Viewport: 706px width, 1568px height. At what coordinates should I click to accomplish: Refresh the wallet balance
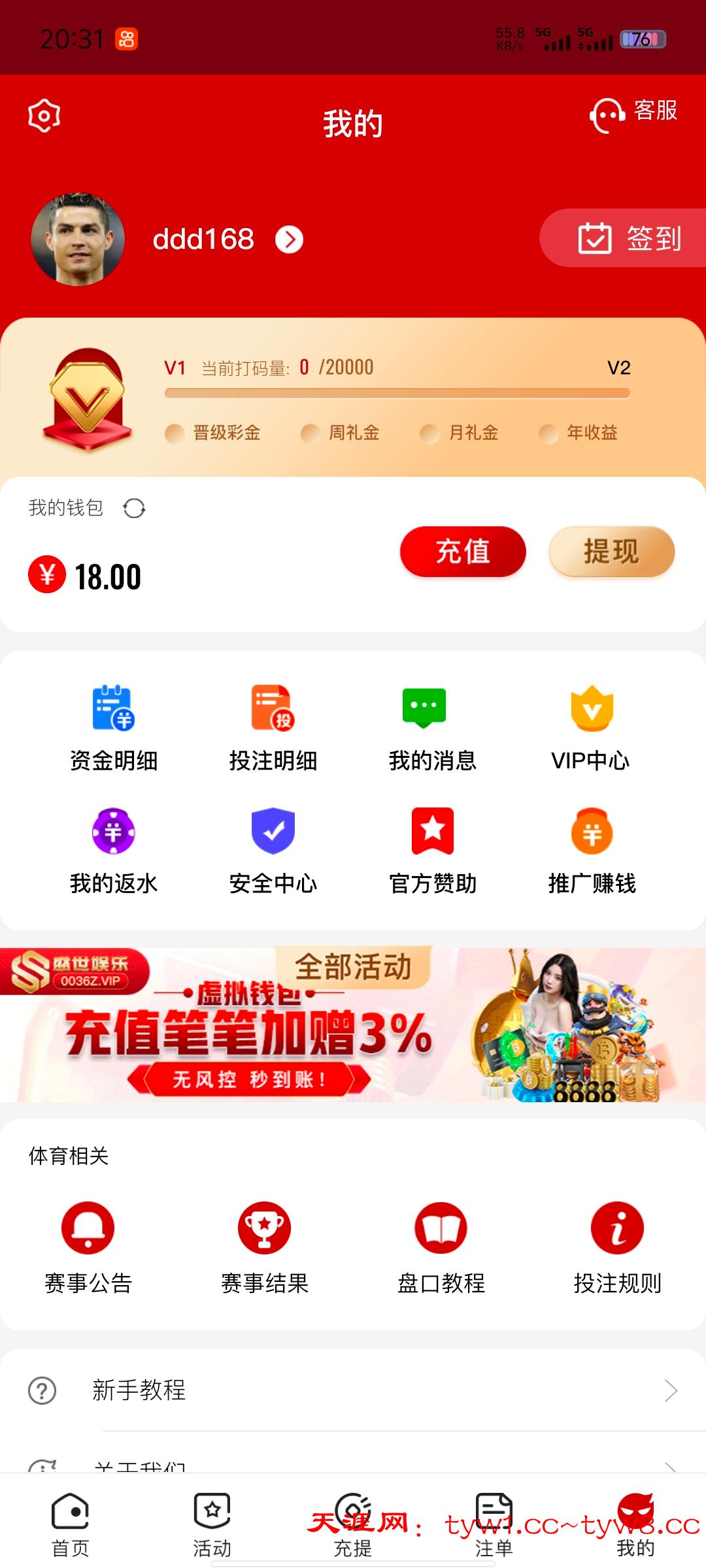coord(135,507)
